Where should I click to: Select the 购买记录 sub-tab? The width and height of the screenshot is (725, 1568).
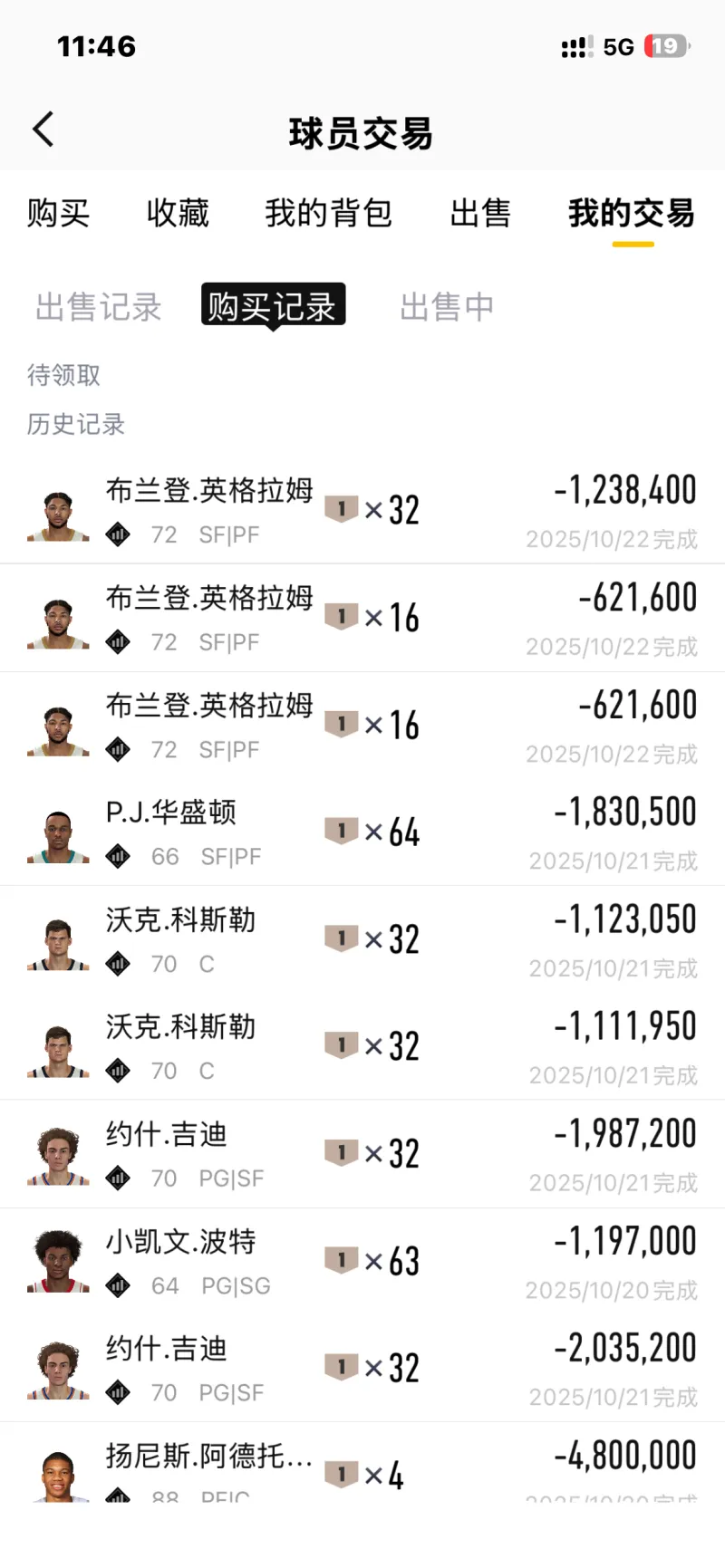pyautogui.click(x=273, y=306)
